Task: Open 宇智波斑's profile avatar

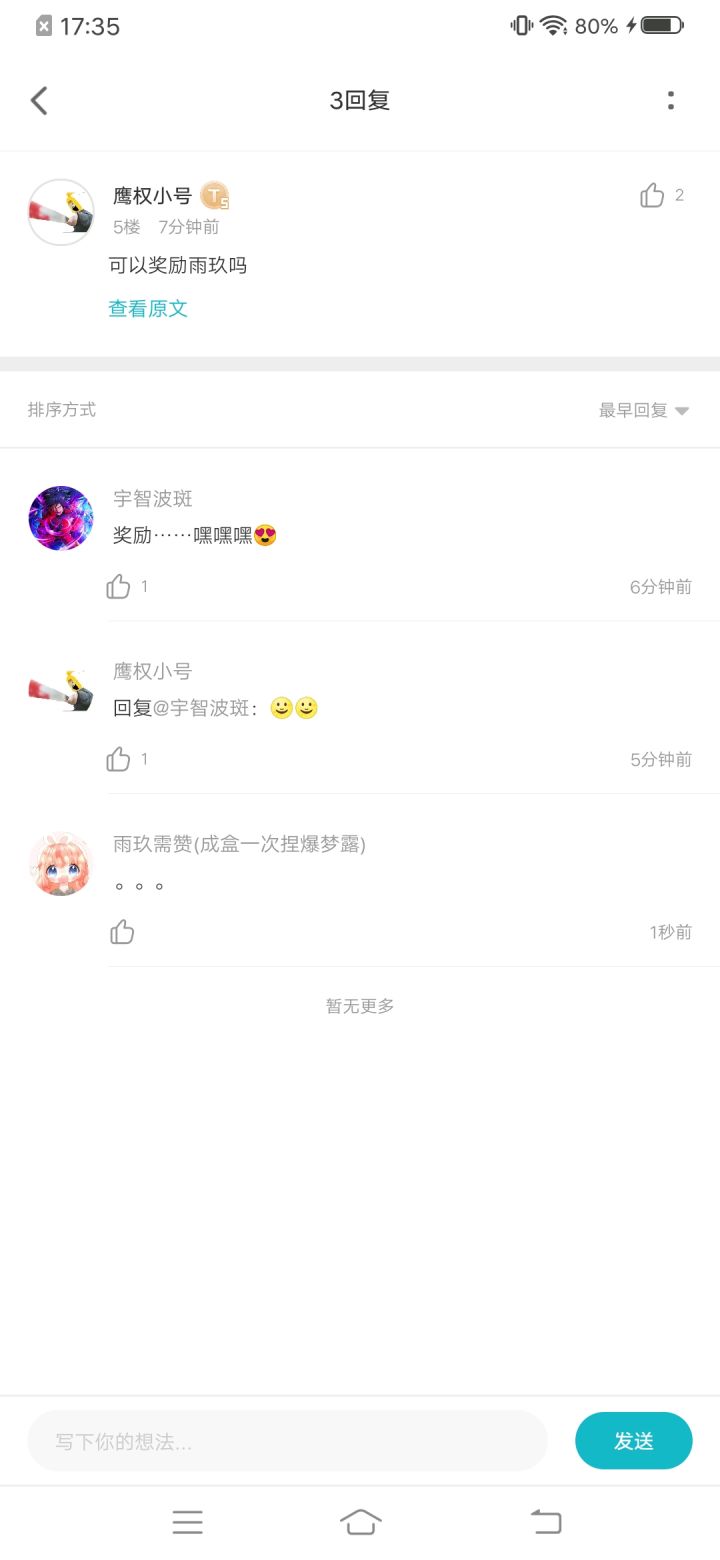Action: pos(61,518)
